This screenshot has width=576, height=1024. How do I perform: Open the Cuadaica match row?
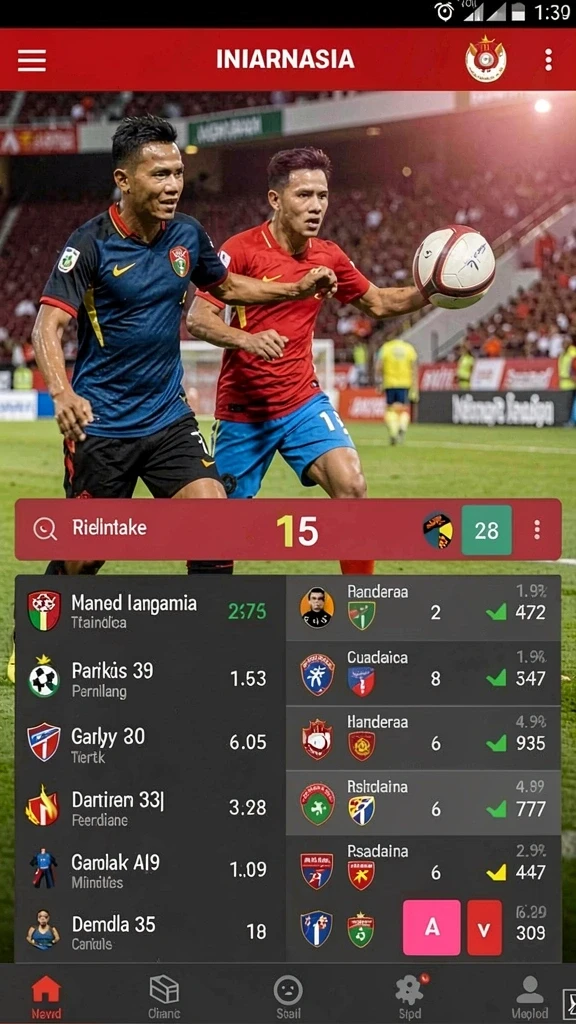click(x=423, y=673)
